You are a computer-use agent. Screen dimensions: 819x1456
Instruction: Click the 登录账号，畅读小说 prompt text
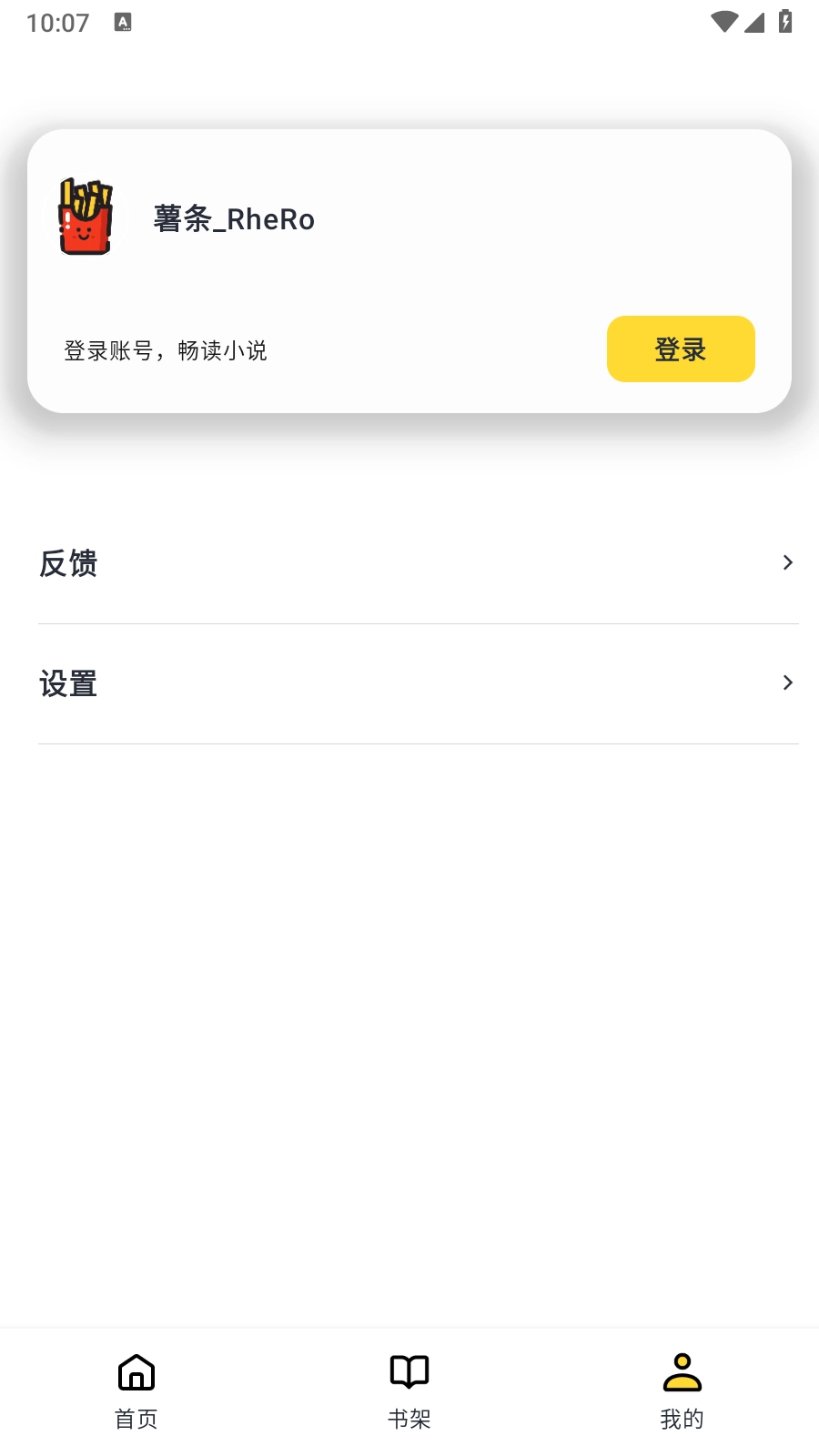pos(166,350)
